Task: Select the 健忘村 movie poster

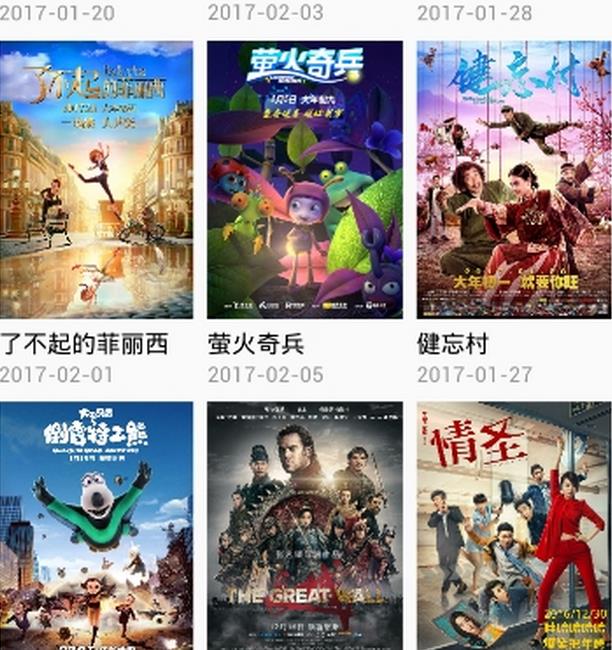Action: pyautogui.click(x=514, y=180)
